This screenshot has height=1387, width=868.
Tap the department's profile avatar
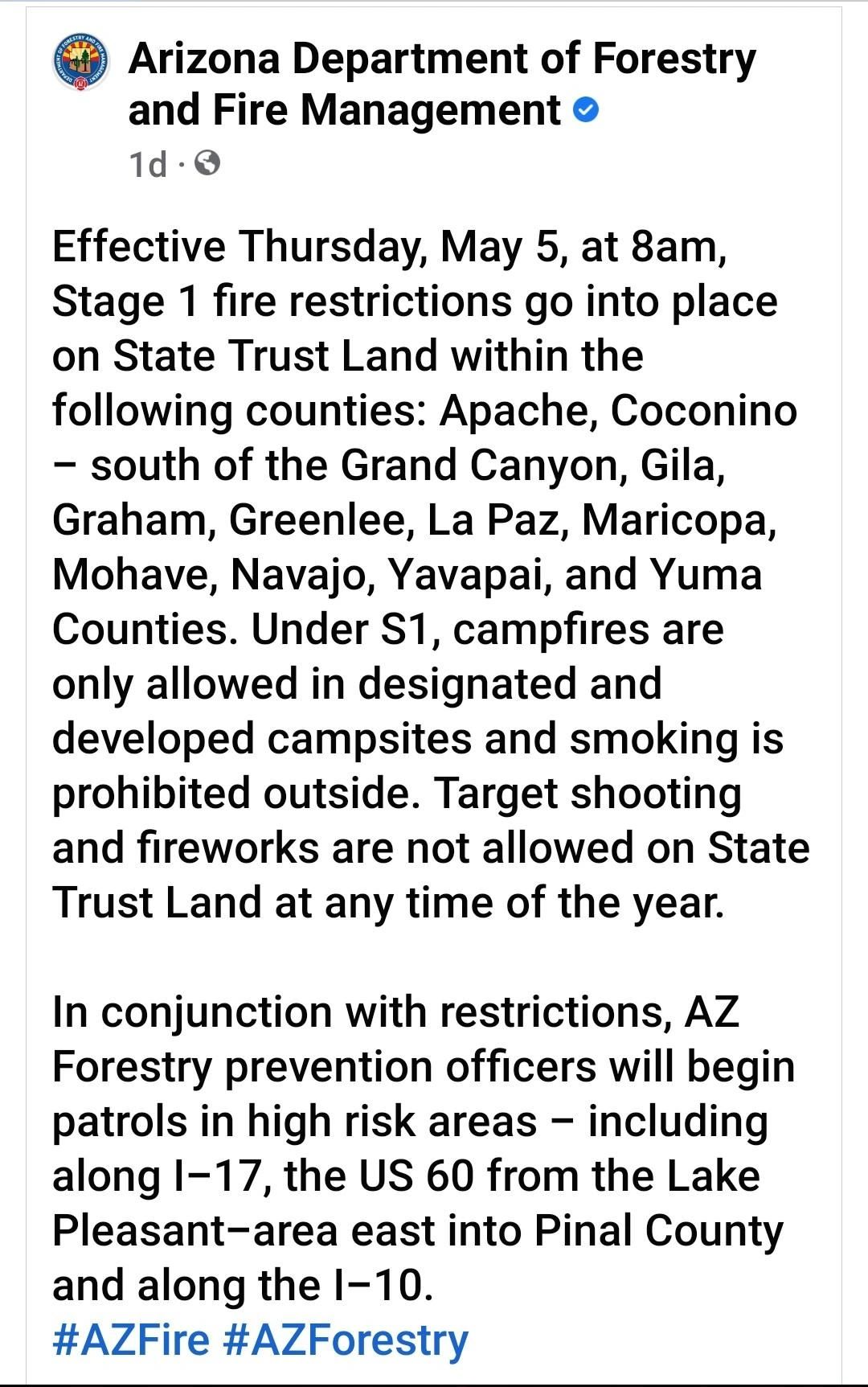[80, 62]
